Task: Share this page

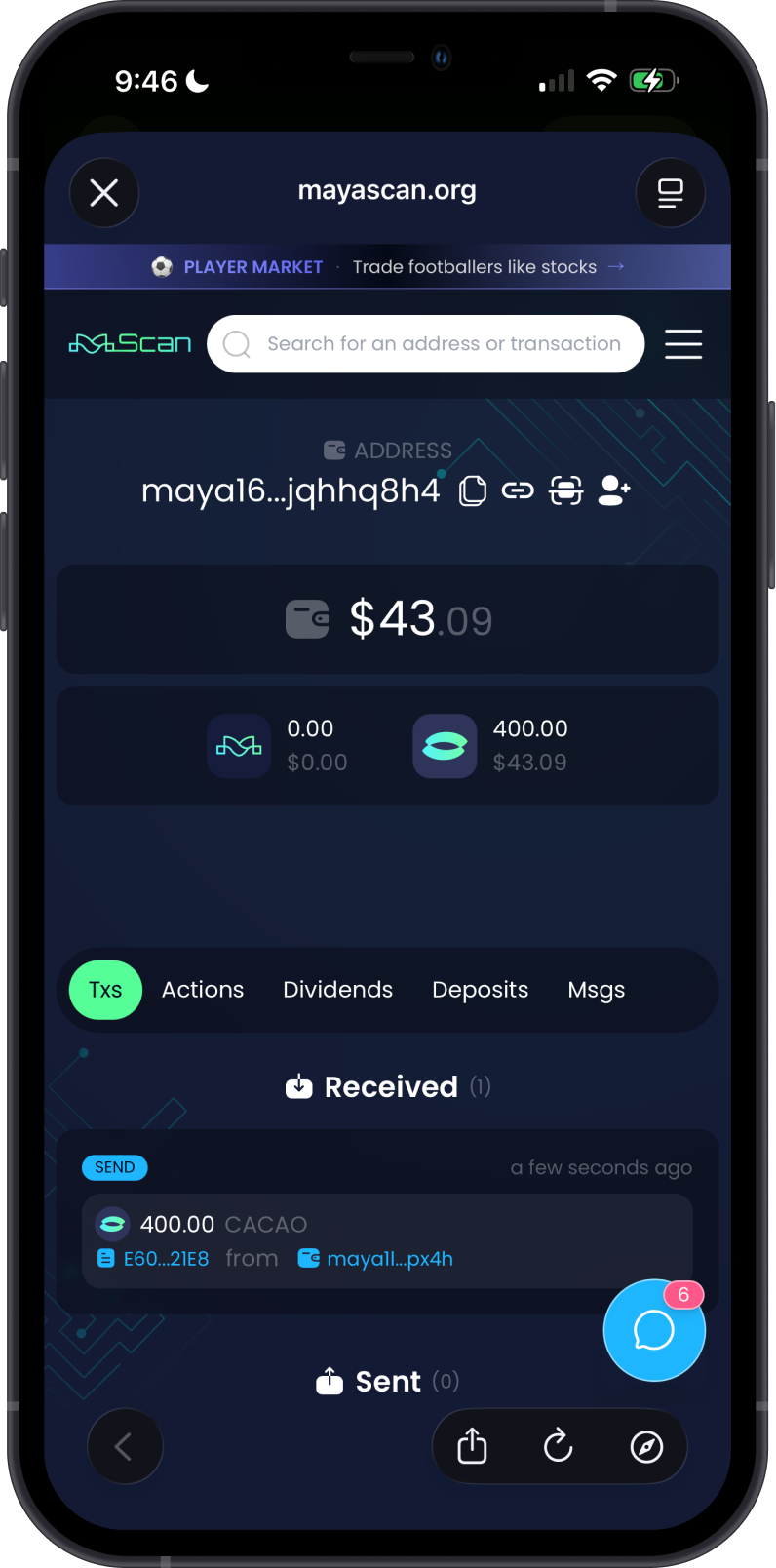Action: [x=472, y=1446]
